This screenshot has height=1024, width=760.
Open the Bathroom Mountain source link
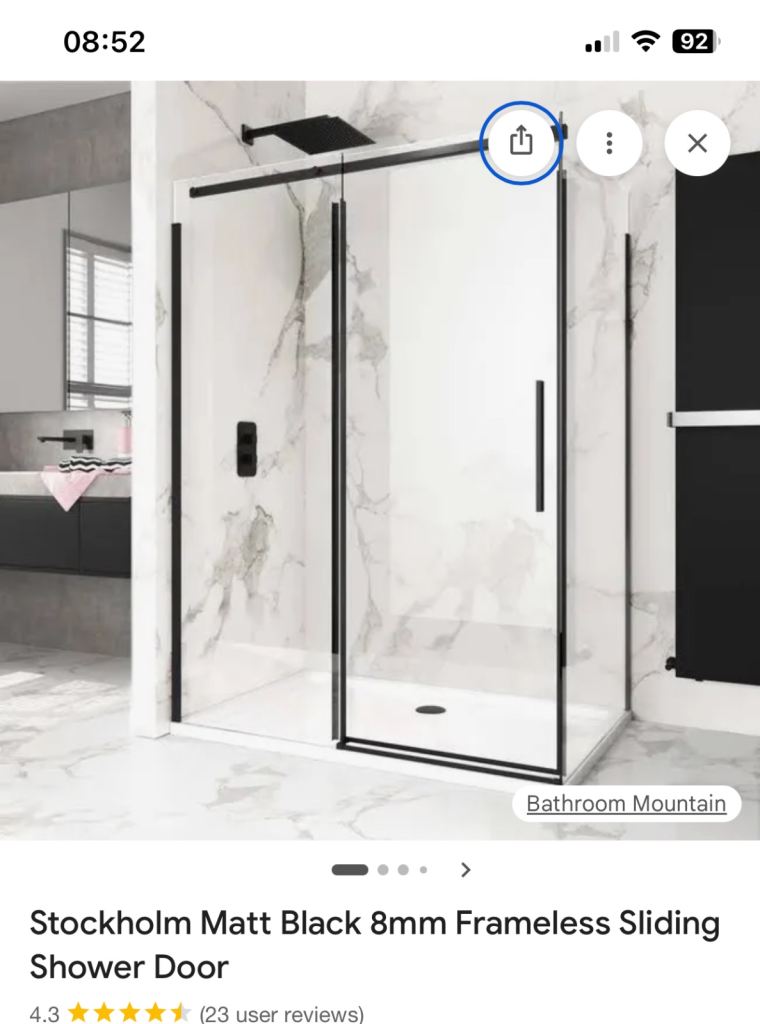click(x=626, y=803)
